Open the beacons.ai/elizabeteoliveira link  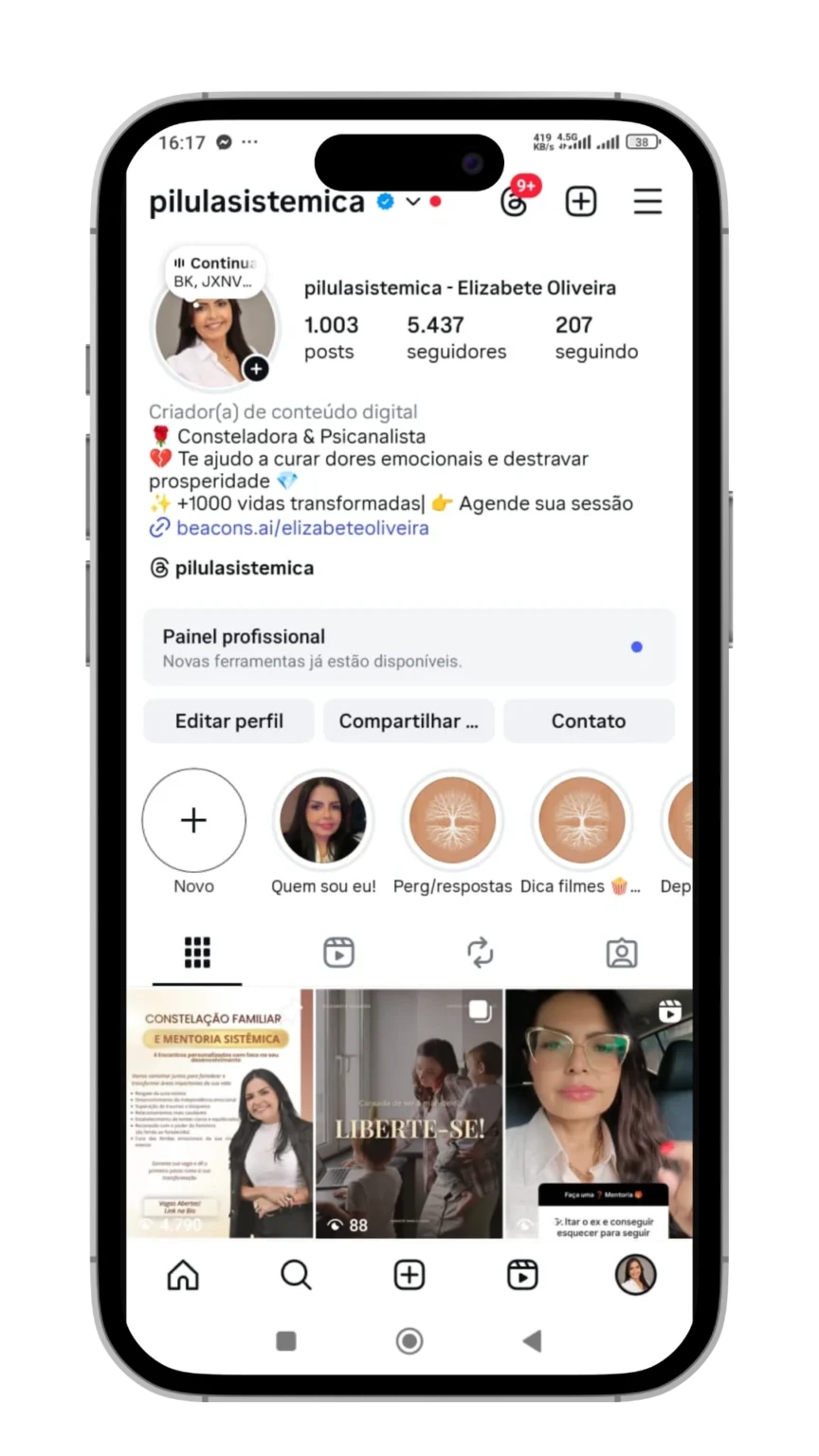pyautogui.click(x=301, y=528)
